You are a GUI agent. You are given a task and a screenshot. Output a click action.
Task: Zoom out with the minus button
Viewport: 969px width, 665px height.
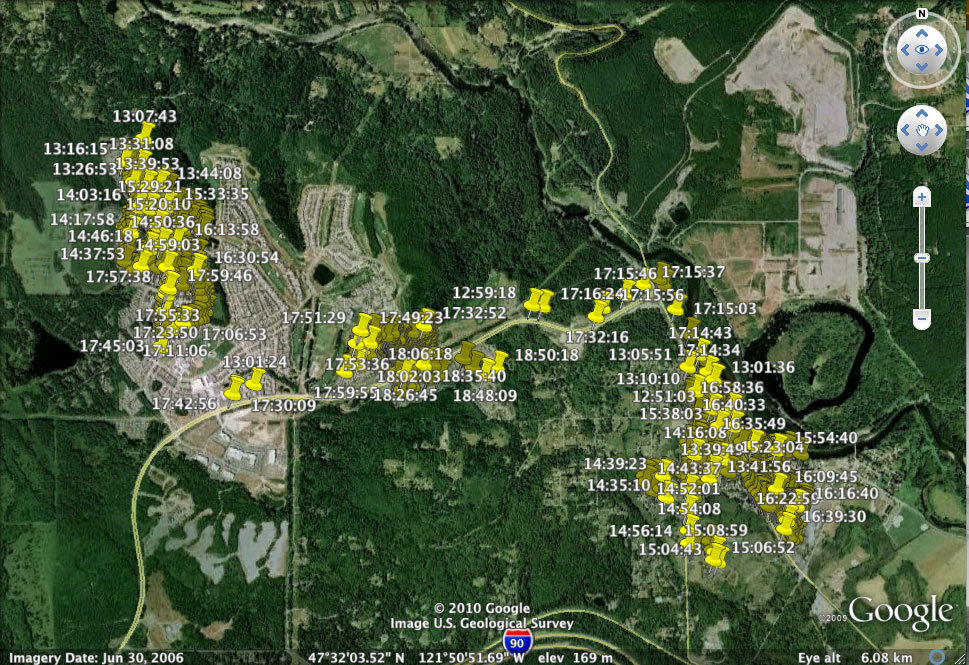click(x=922, y=319)
